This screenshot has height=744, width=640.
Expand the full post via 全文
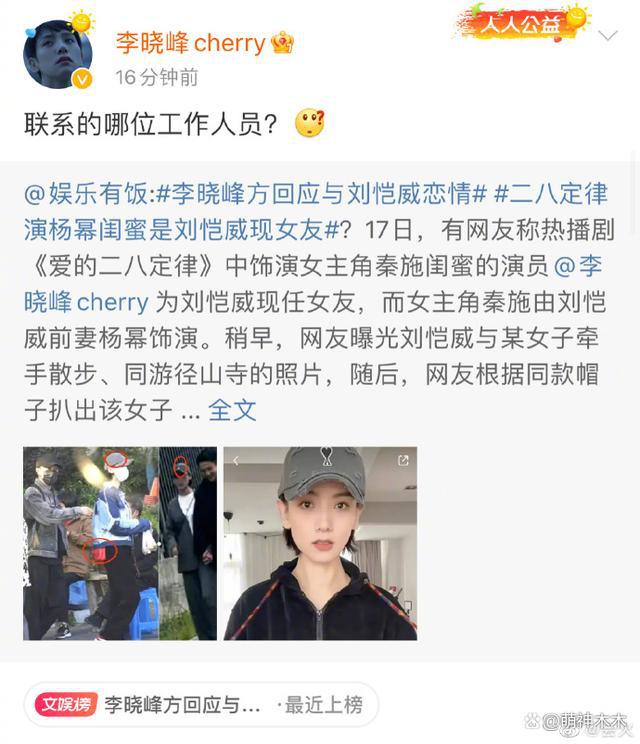click(232, 410)
